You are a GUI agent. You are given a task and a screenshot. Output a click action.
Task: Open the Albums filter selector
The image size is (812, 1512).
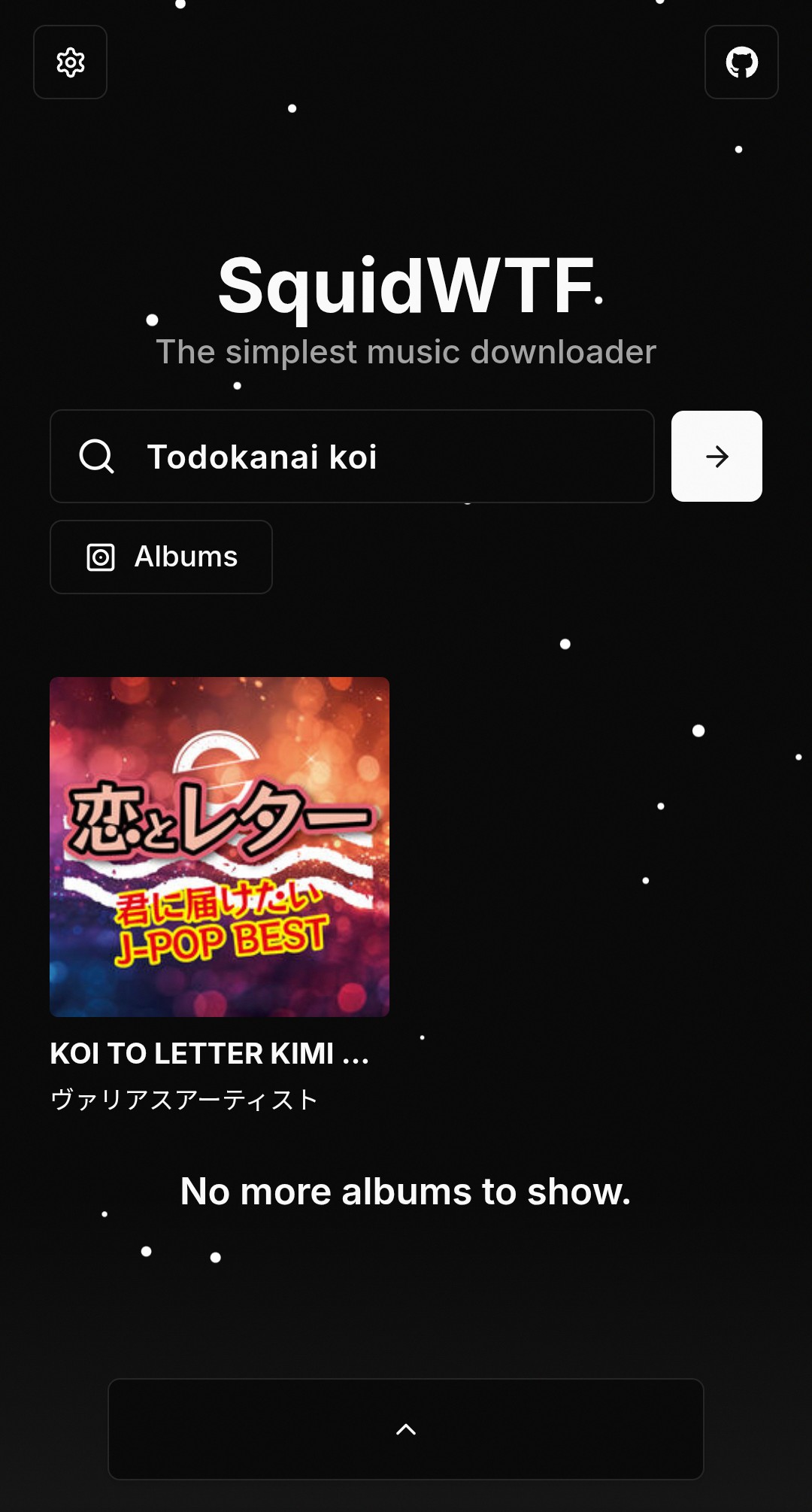(x=161, y=557)
